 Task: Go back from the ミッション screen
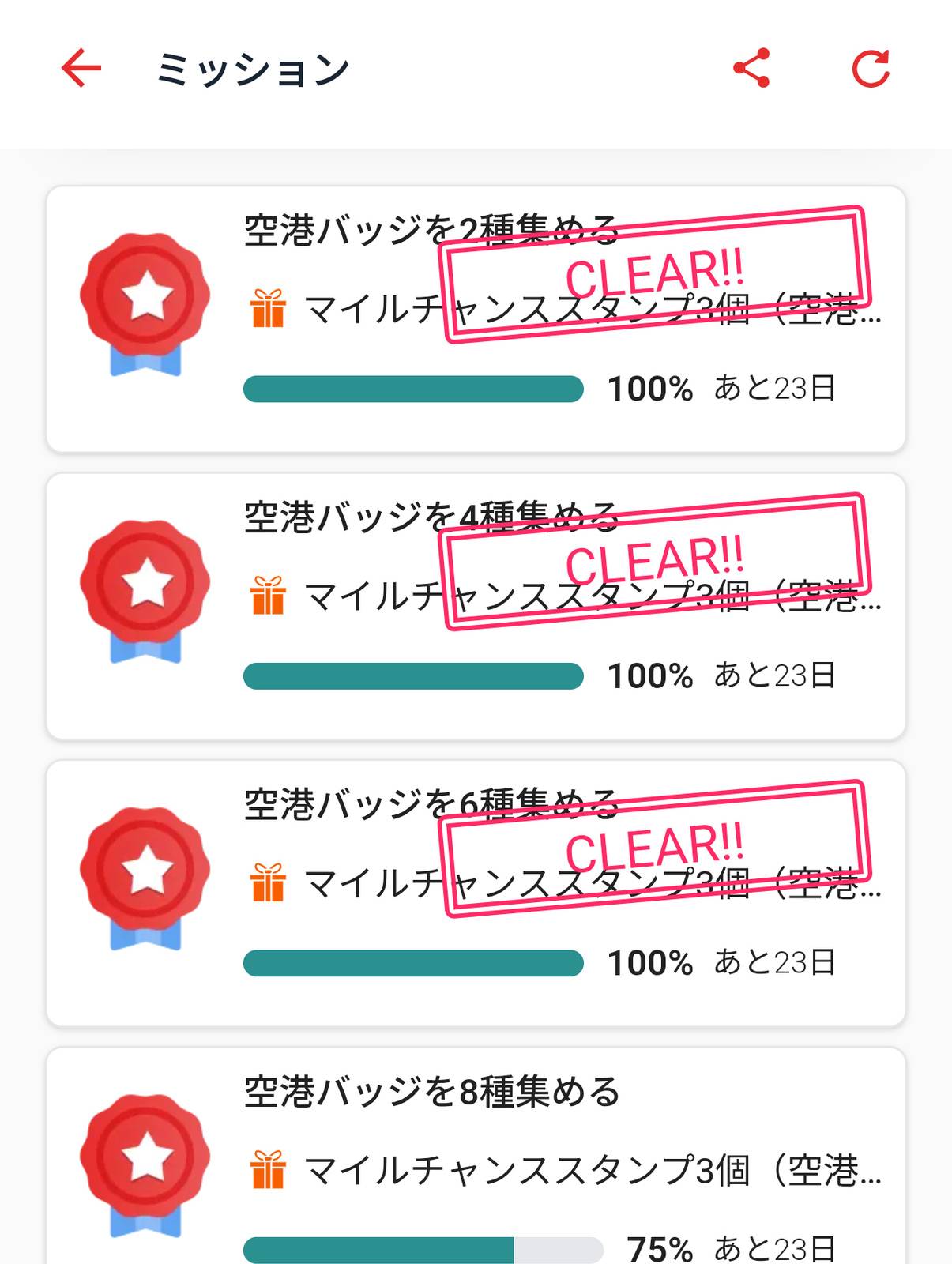pyautogui.click(x=81, y=68)
